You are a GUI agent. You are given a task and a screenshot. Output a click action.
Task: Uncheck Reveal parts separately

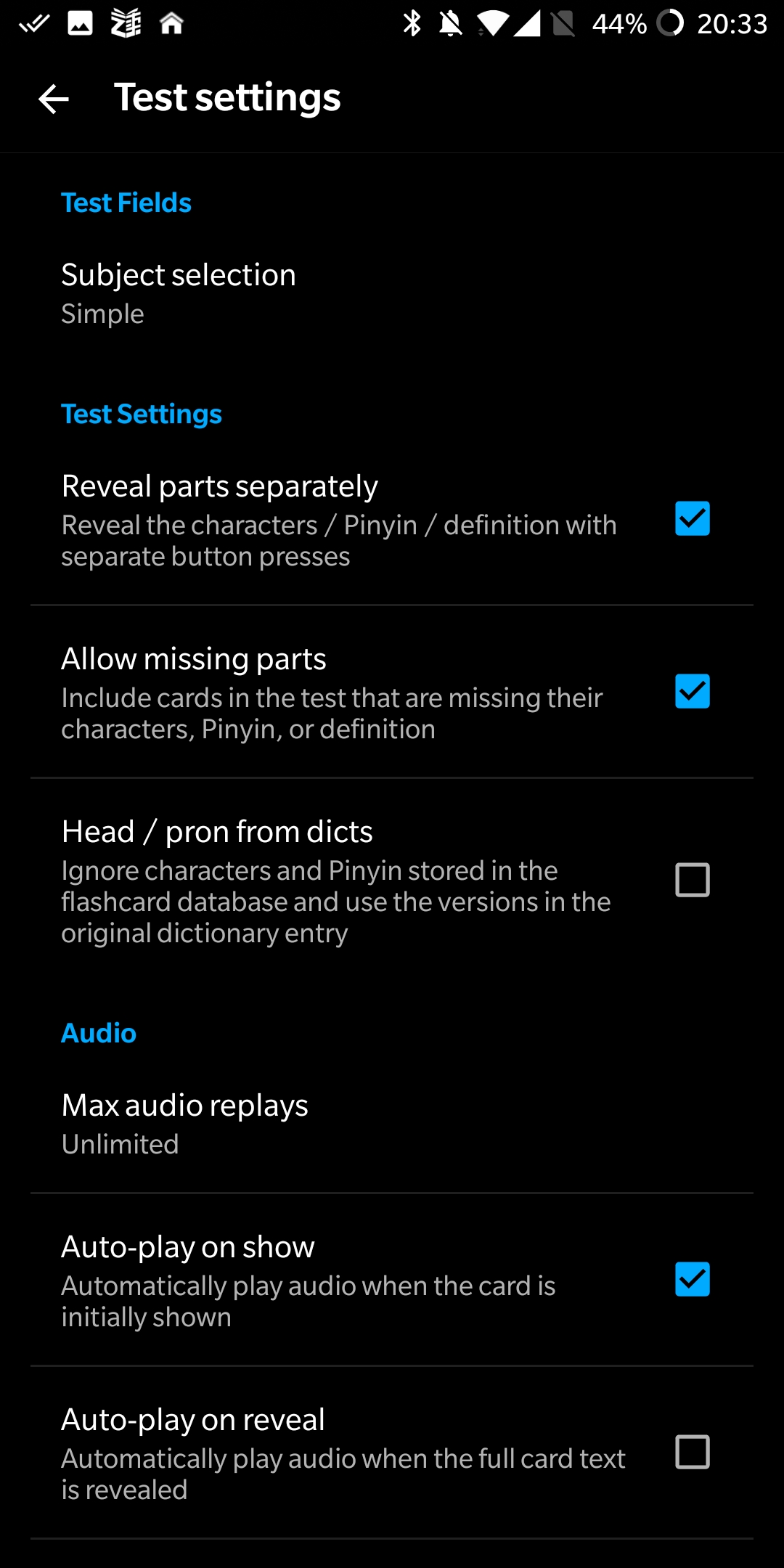click(692, 518)
